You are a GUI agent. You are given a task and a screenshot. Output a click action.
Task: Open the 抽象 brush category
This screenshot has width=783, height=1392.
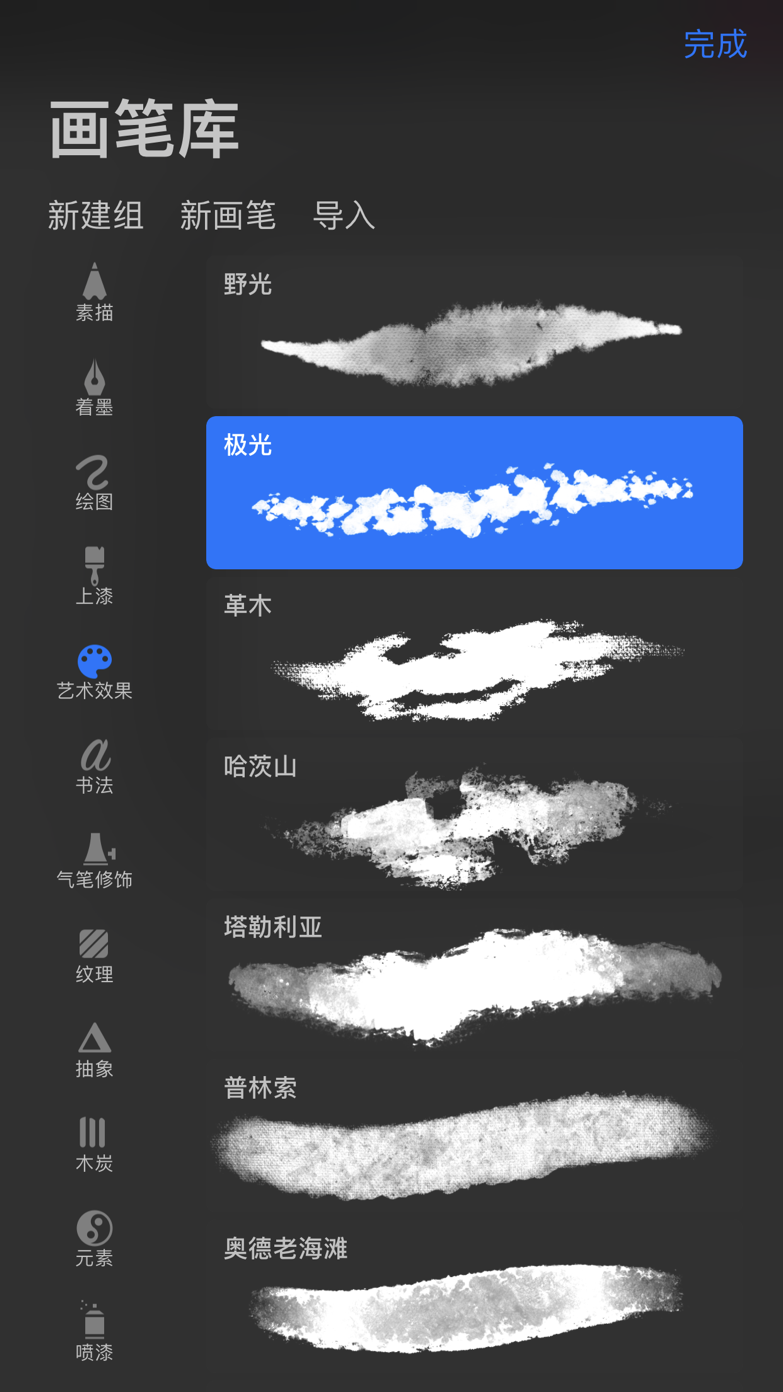point(94,1050)
